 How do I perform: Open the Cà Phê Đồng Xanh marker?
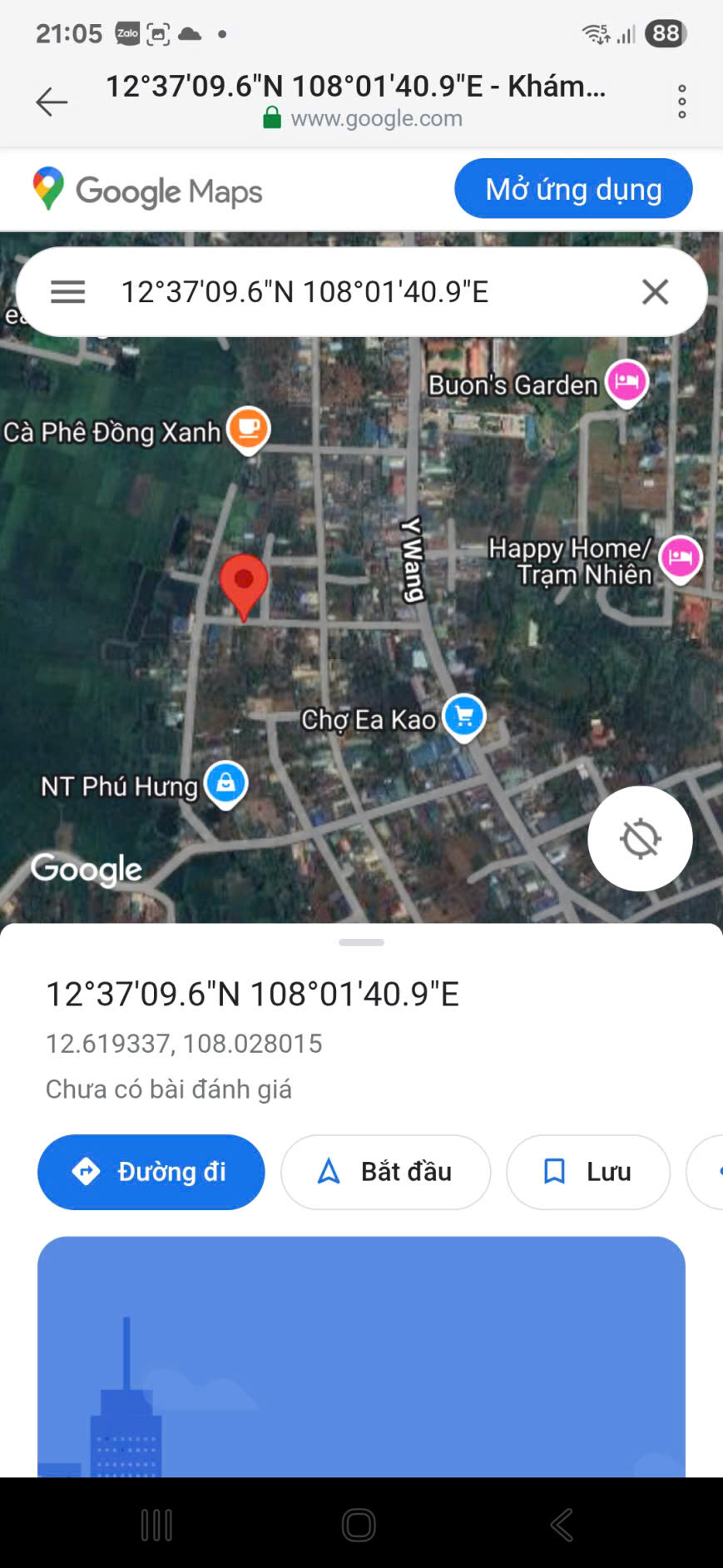(x=248, y=429)
